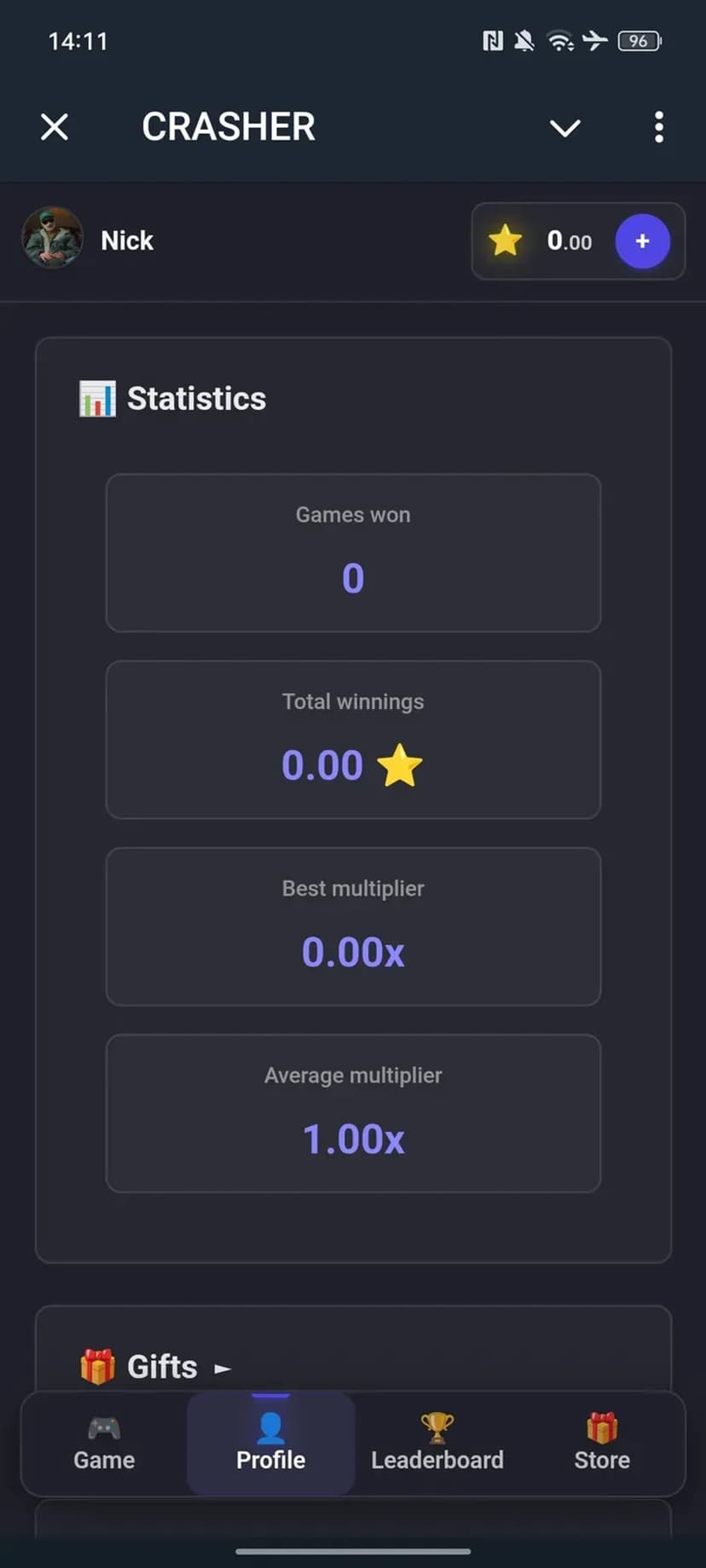
Task: Add stars with the plus button
Action: click(642, 241)
